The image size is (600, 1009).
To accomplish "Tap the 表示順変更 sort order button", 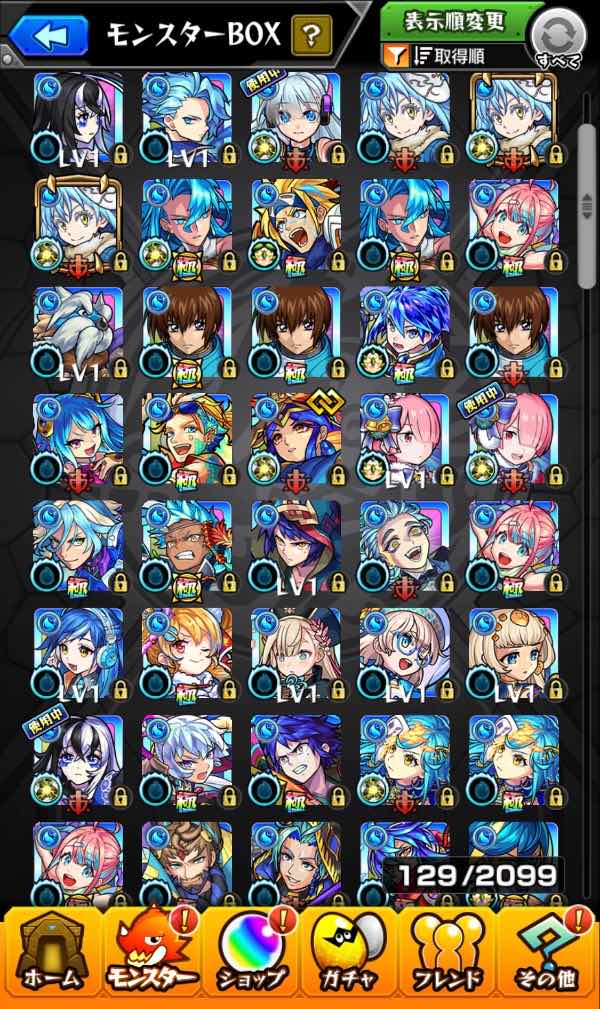I will [455, 21].
